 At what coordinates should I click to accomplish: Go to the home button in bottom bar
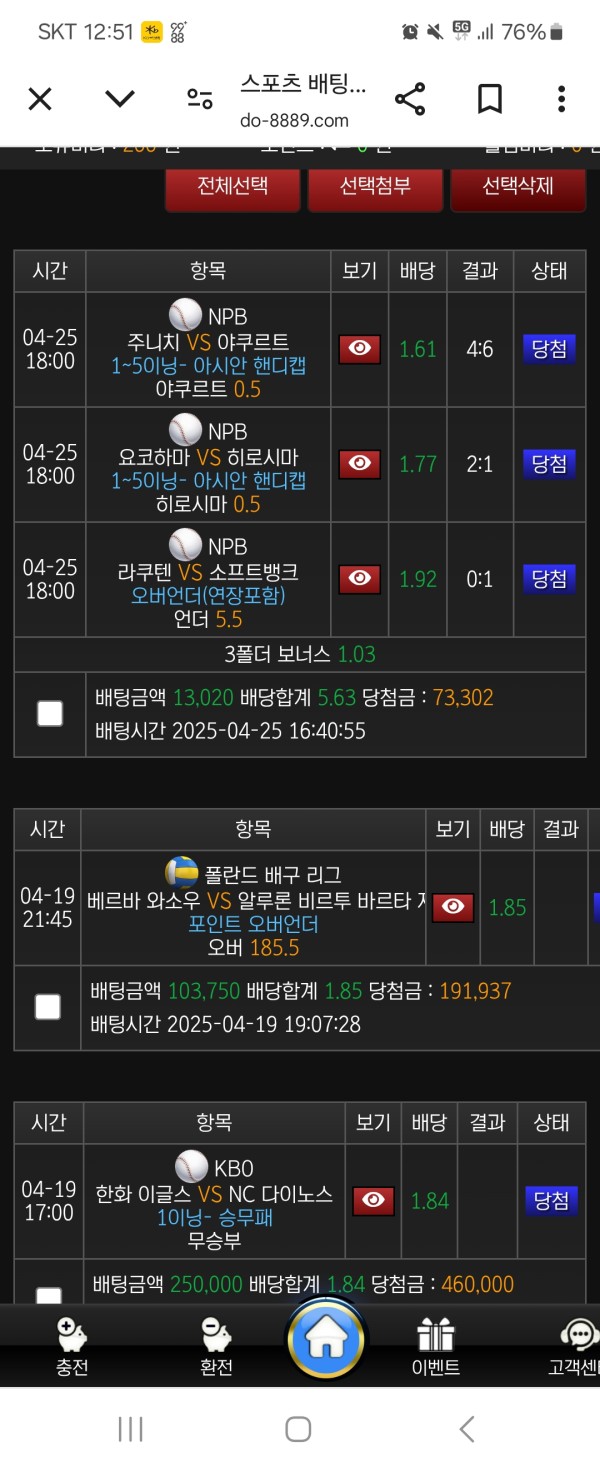pos(326,1341)
